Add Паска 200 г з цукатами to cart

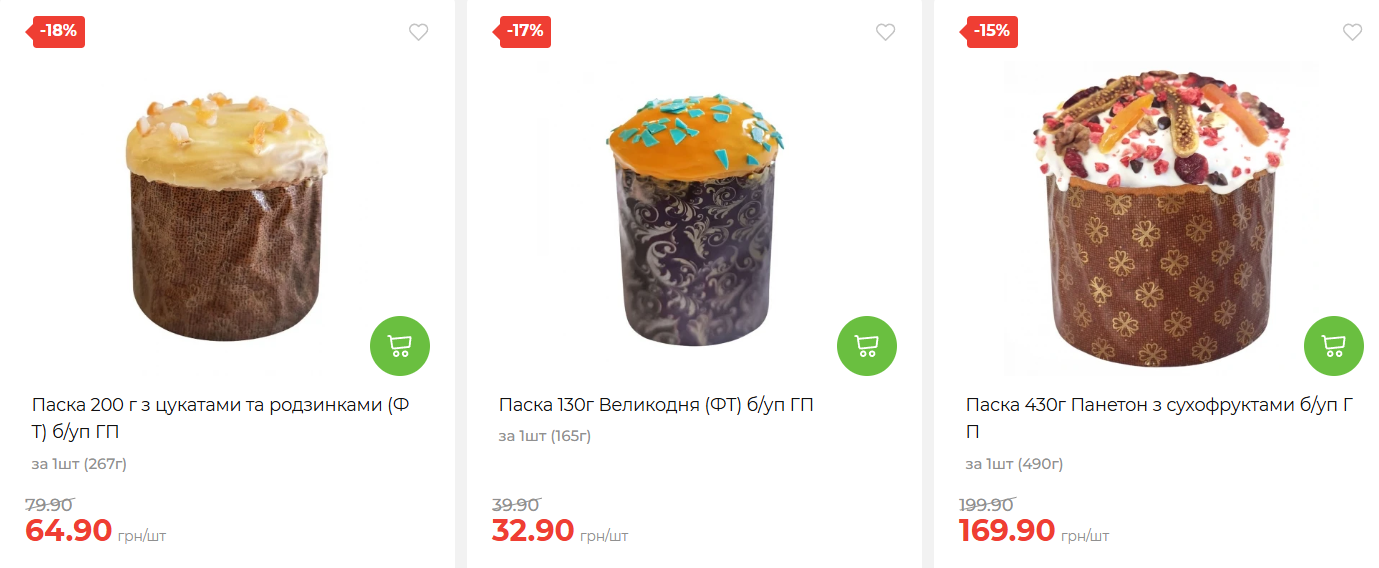399,346
